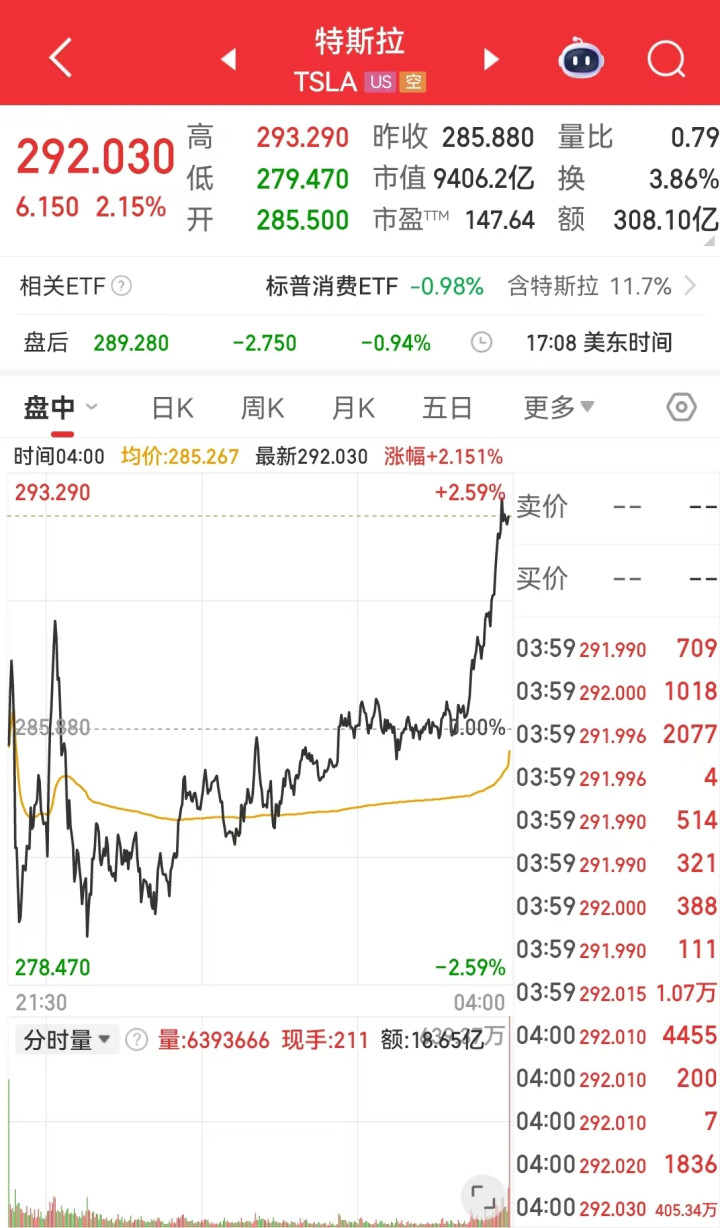Open the 标普消费ETF related ETF row
This screenshot has width=720, height=1228.
coord(360,287)
